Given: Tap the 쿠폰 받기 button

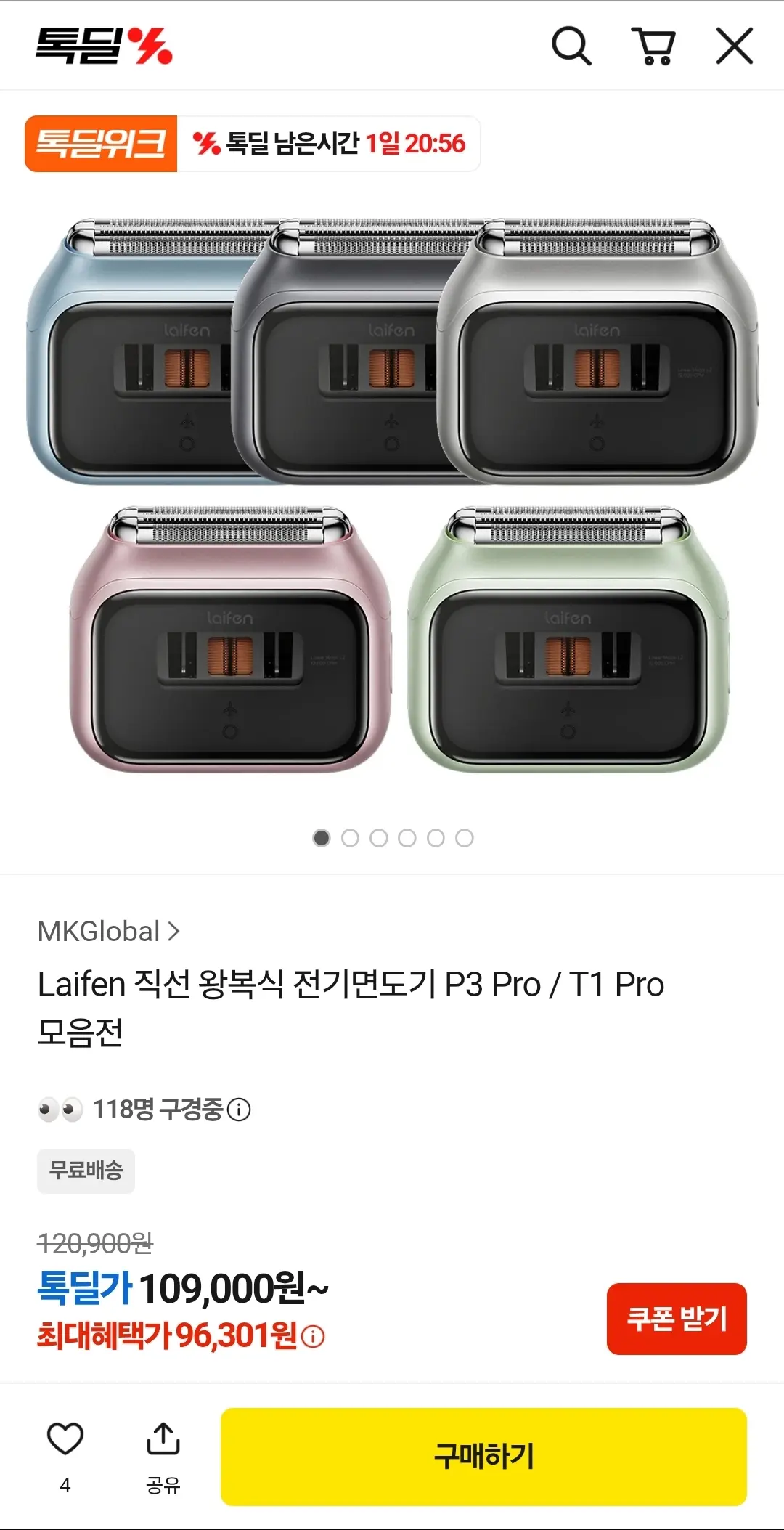Looking at the screenshot, I should pos(677,1319).
